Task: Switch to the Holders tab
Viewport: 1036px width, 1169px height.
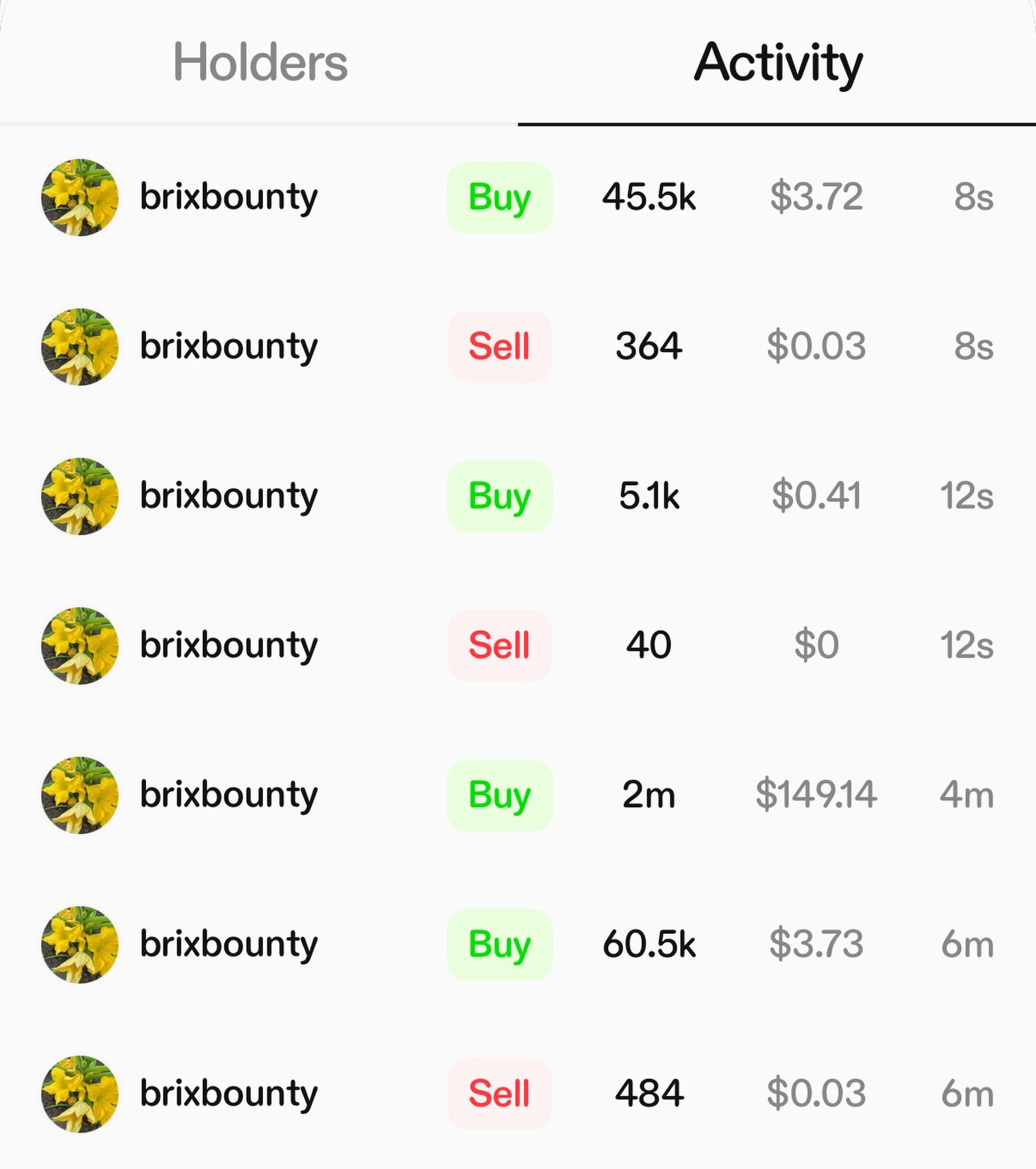Action: coord(260,63)
